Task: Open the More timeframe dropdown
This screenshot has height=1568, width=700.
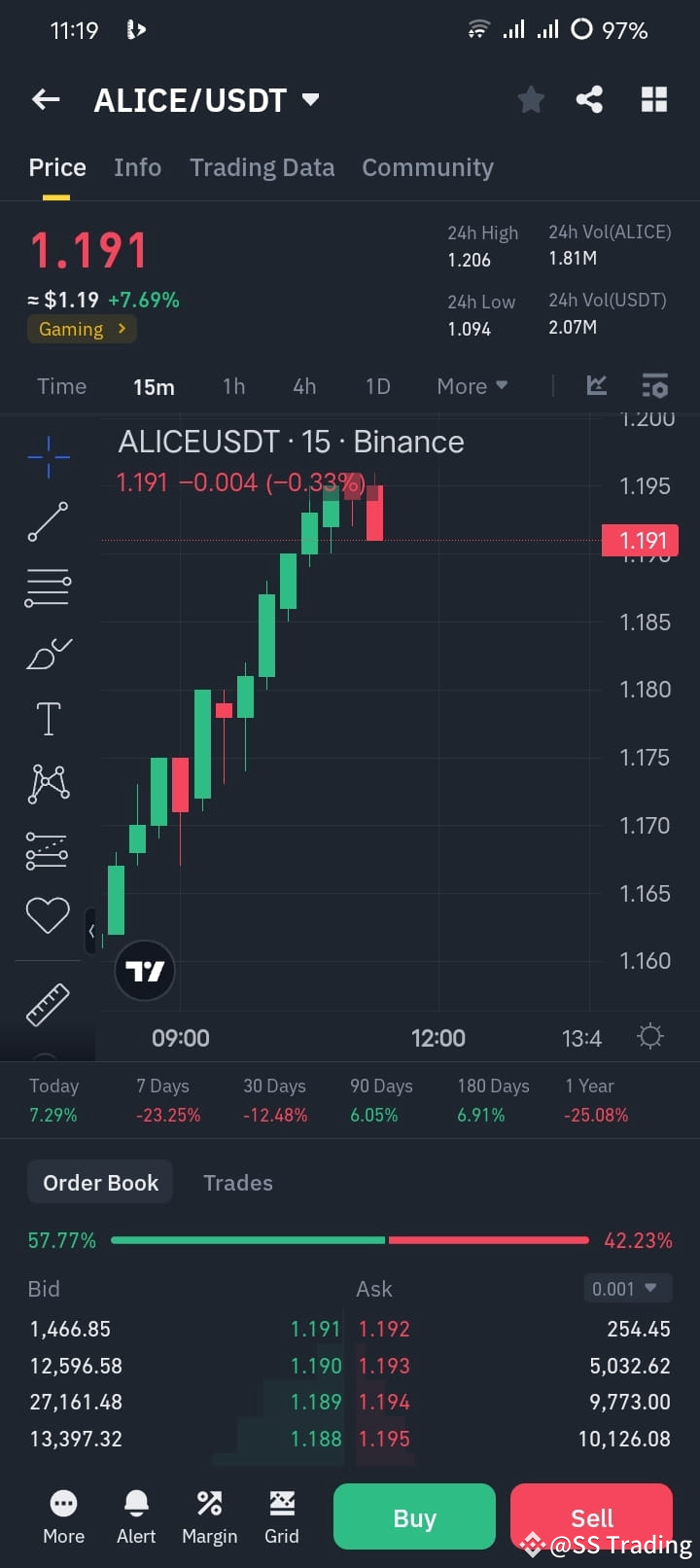Action: click(472, 385)
